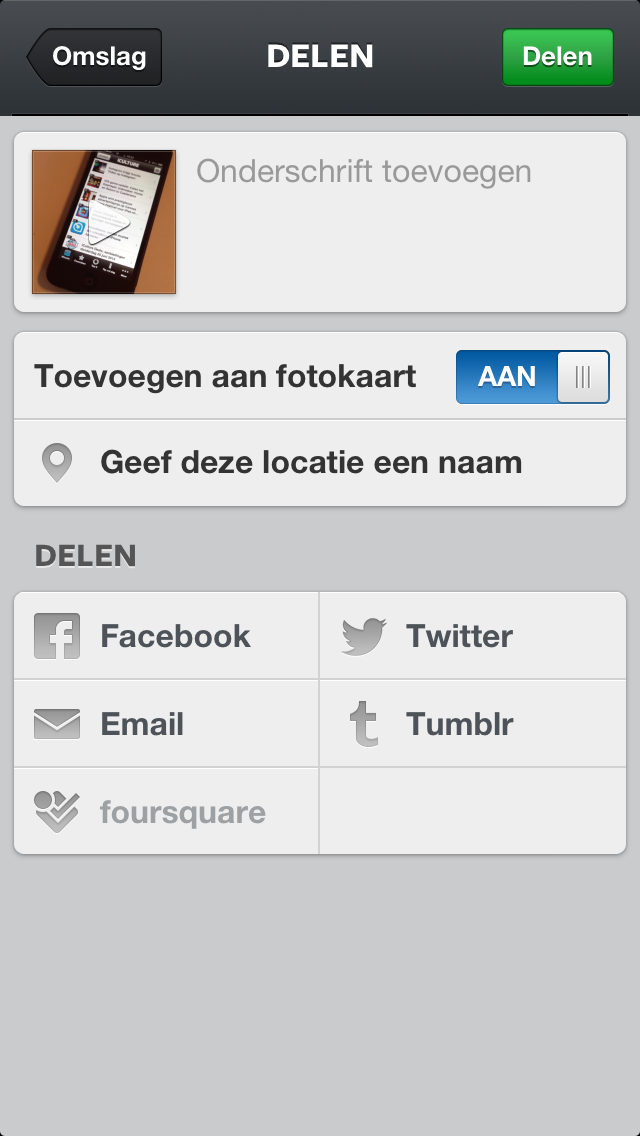
Task: Select Tumblr sharing option
Action: click(473, 724)
